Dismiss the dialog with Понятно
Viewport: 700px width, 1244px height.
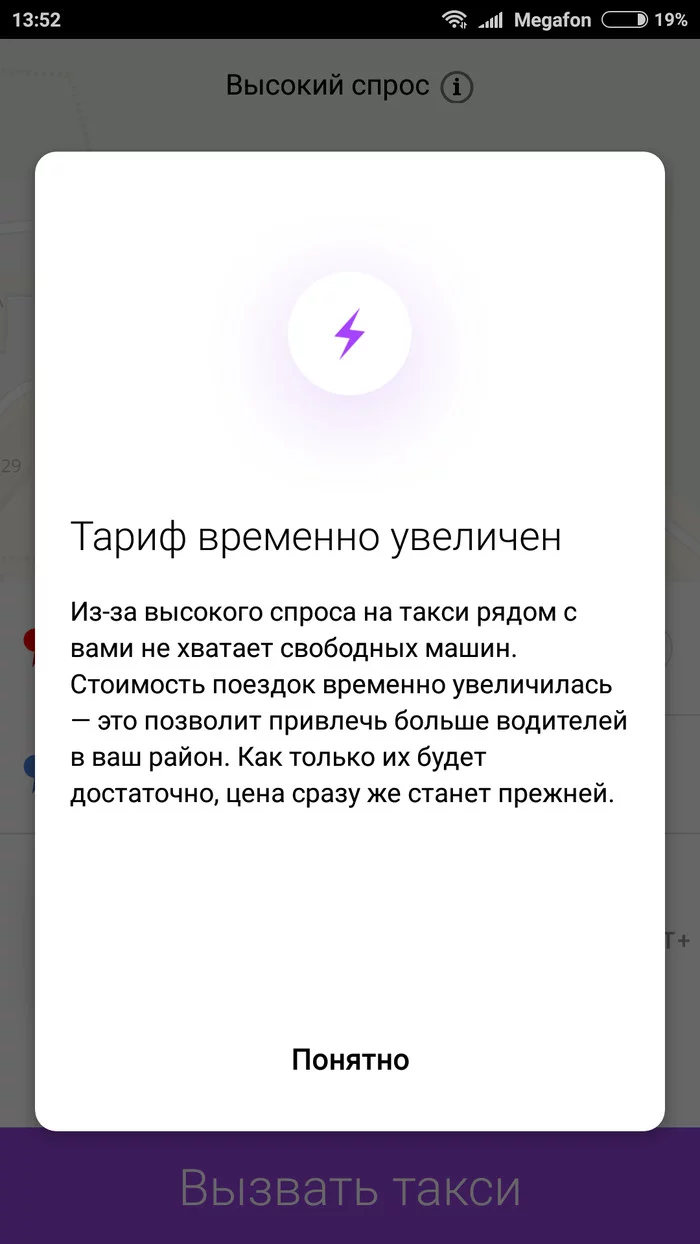point(350,1060)
